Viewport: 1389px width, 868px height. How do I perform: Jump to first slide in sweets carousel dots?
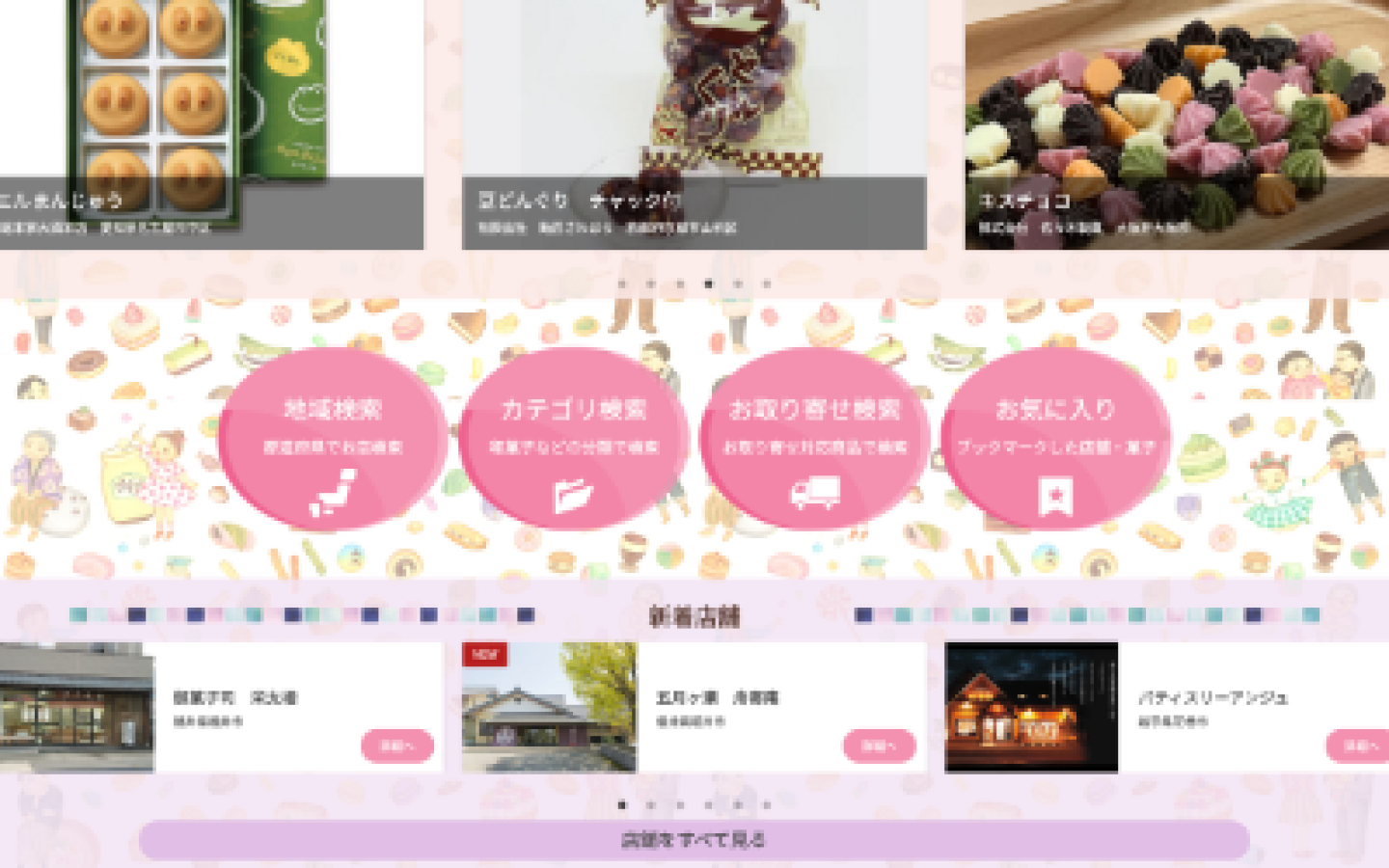[x=622, y=284]
